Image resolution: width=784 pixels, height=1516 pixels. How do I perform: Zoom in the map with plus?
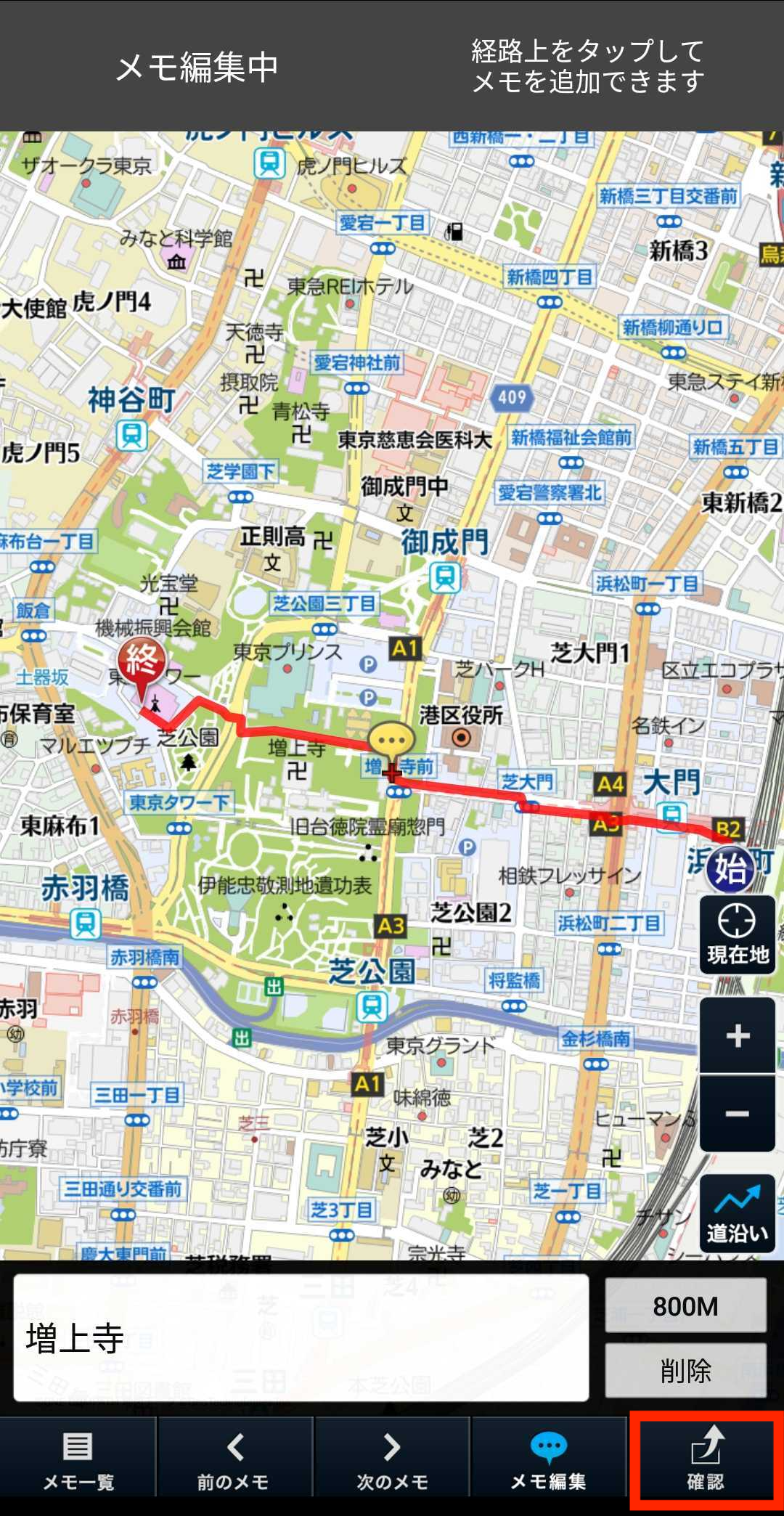(x=738, y=1036)
